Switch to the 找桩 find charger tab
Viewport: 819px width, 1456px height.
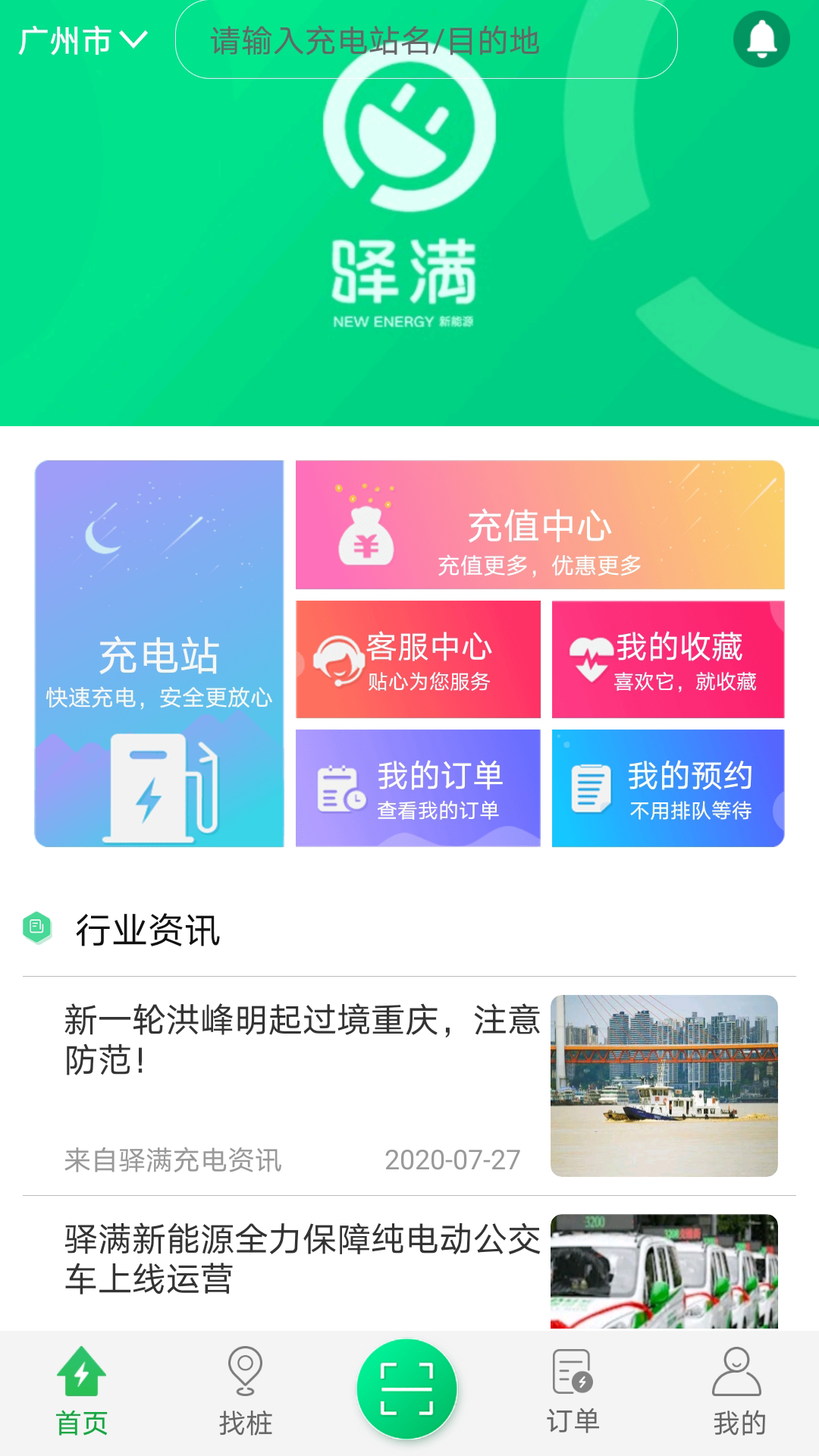pos(246,1392)
